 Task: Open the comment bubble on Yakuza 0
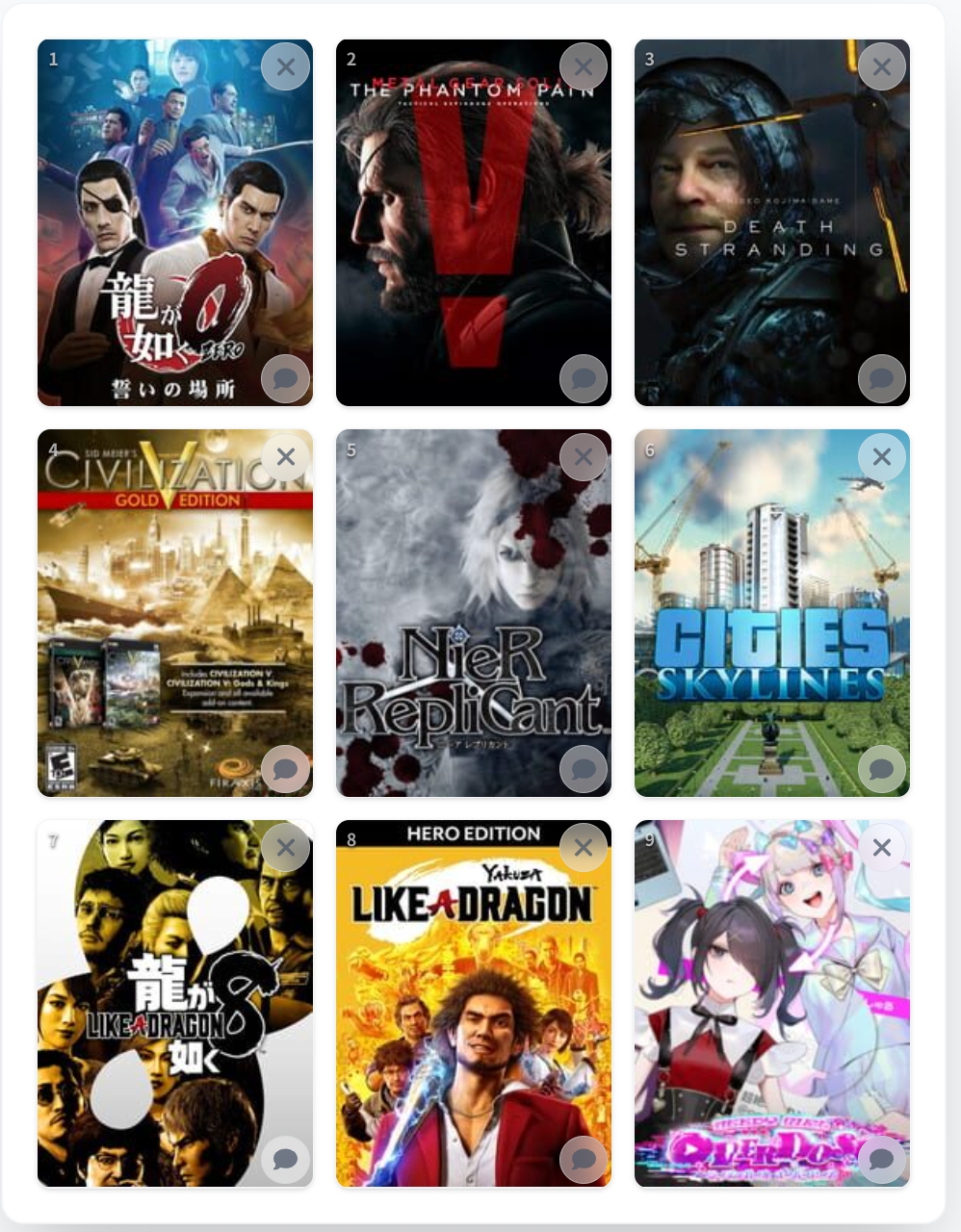point(285,378)
